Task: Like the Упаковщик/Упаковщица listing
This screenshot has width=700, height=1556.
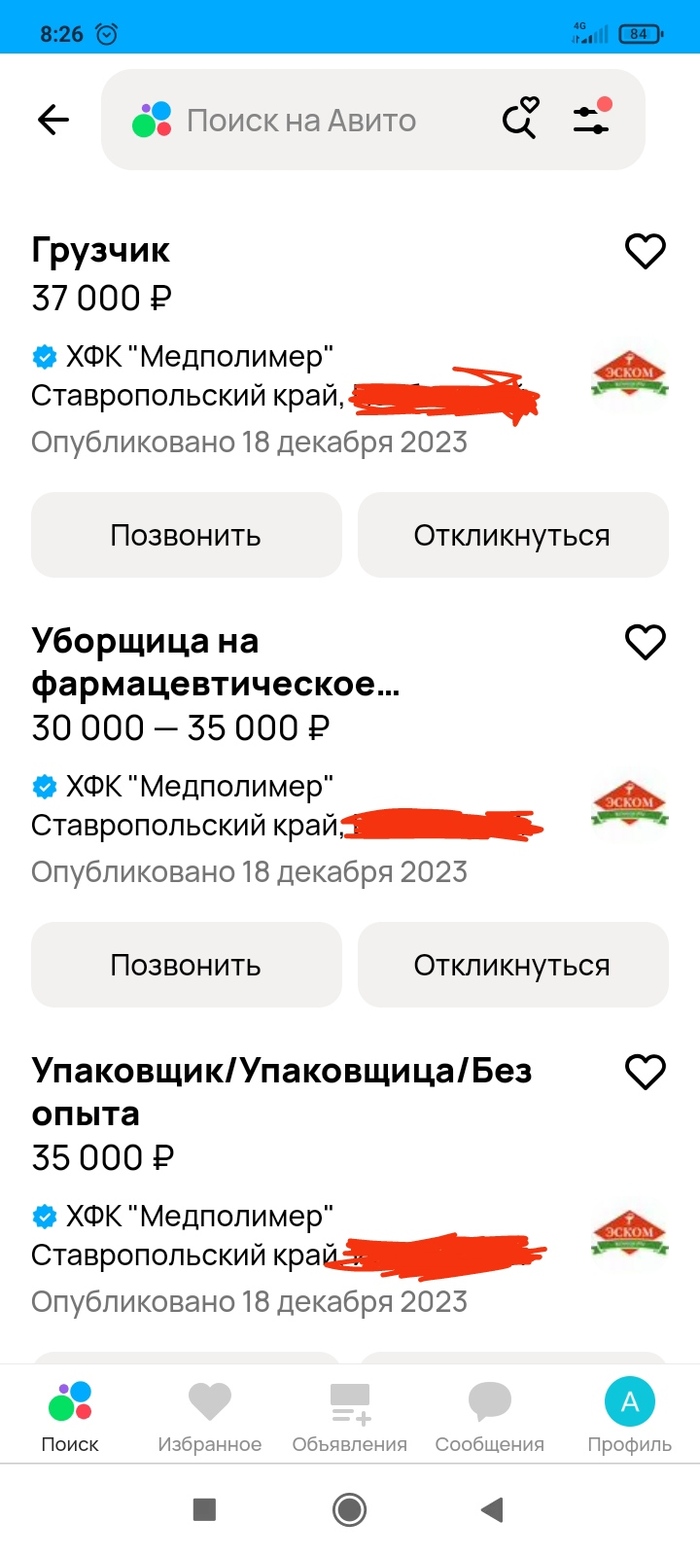Action: [x=645, y=1072]
